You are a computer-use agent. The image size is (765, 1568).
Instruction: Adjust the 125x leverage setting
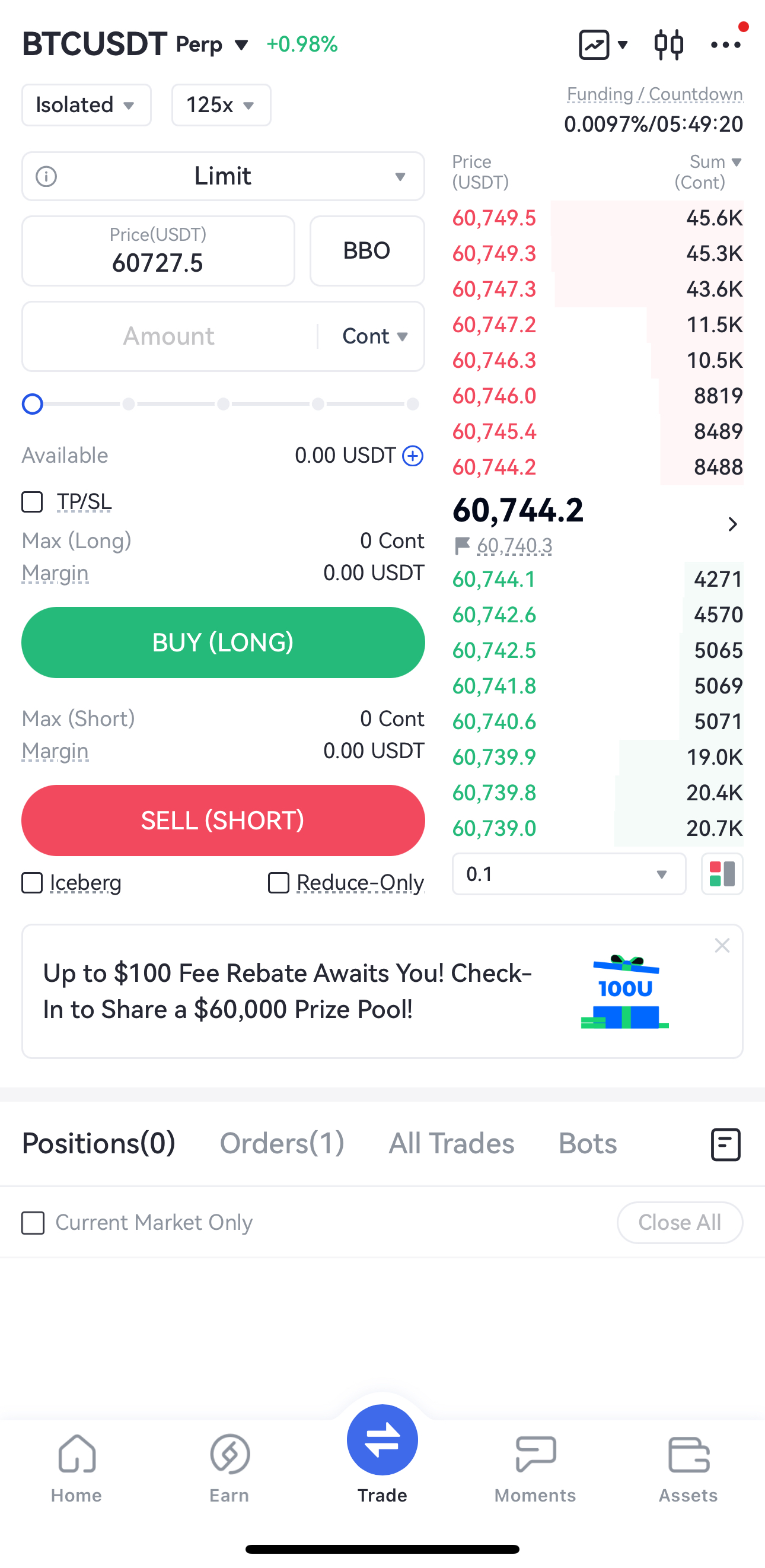(221, 105)
